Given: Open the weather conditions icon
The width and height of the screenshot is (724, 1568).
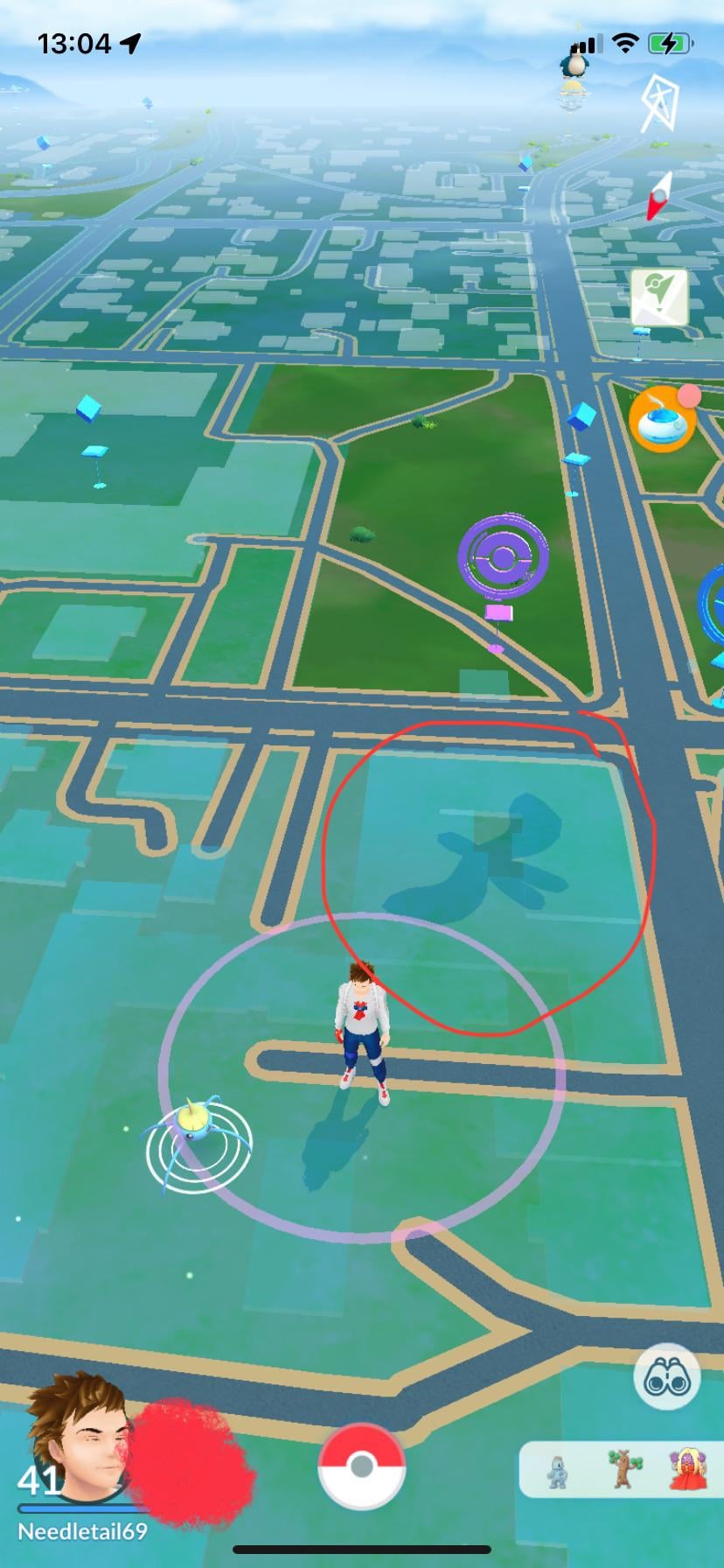Looking at the screenshot, I should click(x=658, y=101).
